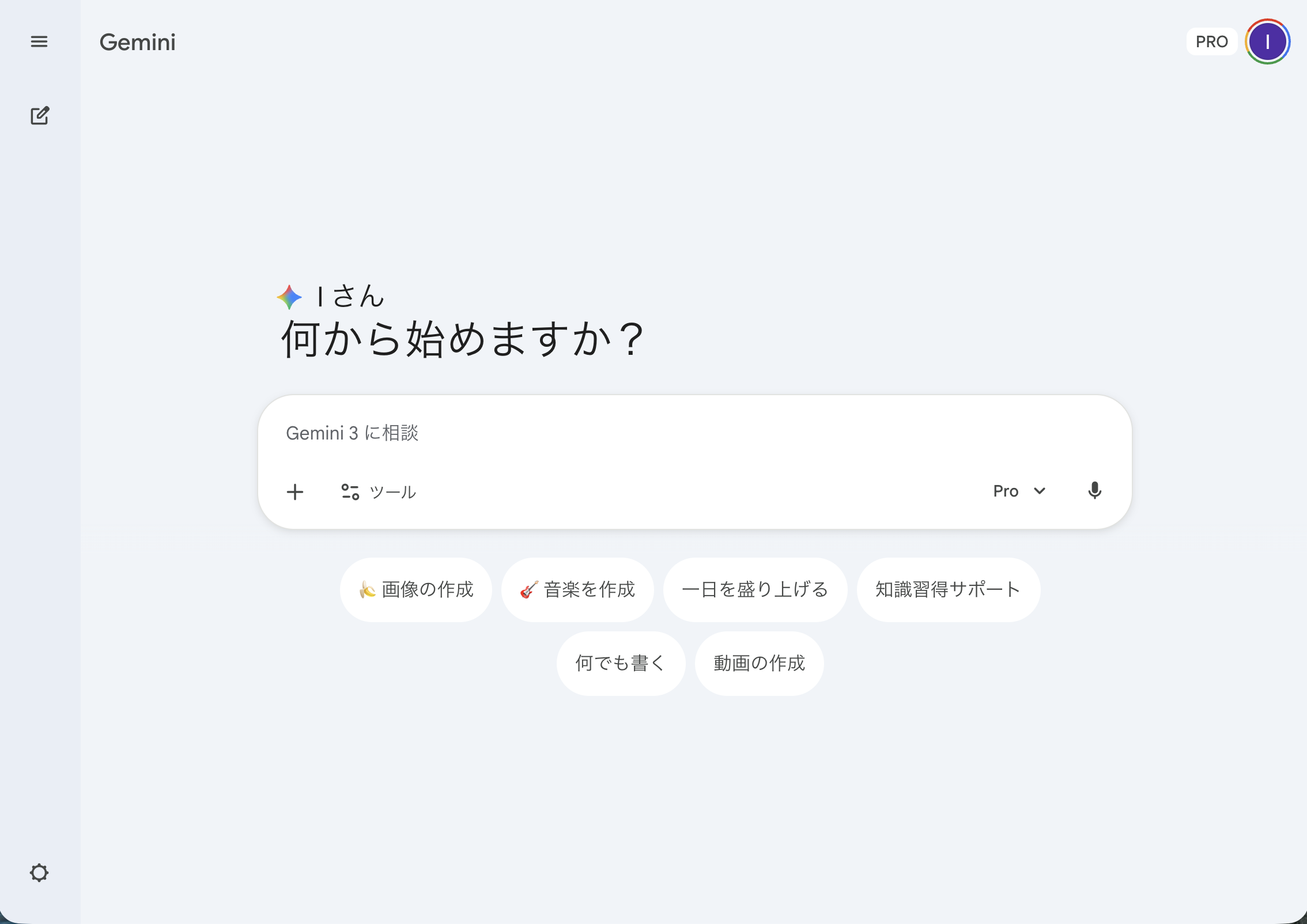This screenshot has width=1307, height=924.
Task: Start voice input with the microphone
Action: (1094, 491)
